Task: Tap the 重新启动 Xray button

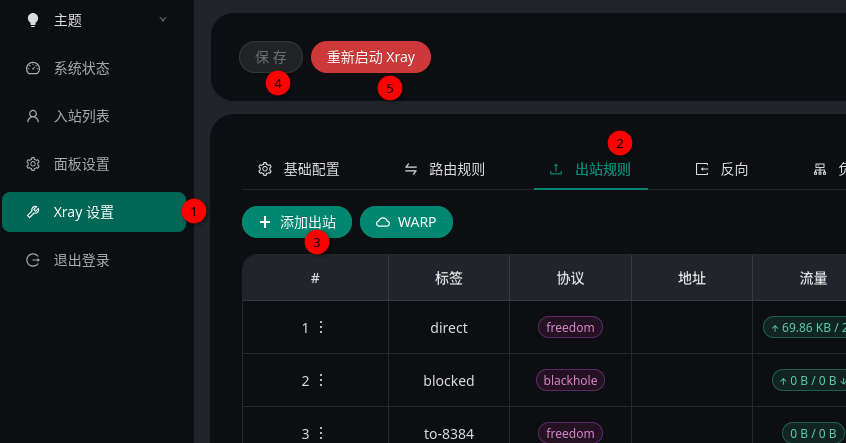Action: click(370, 57)
